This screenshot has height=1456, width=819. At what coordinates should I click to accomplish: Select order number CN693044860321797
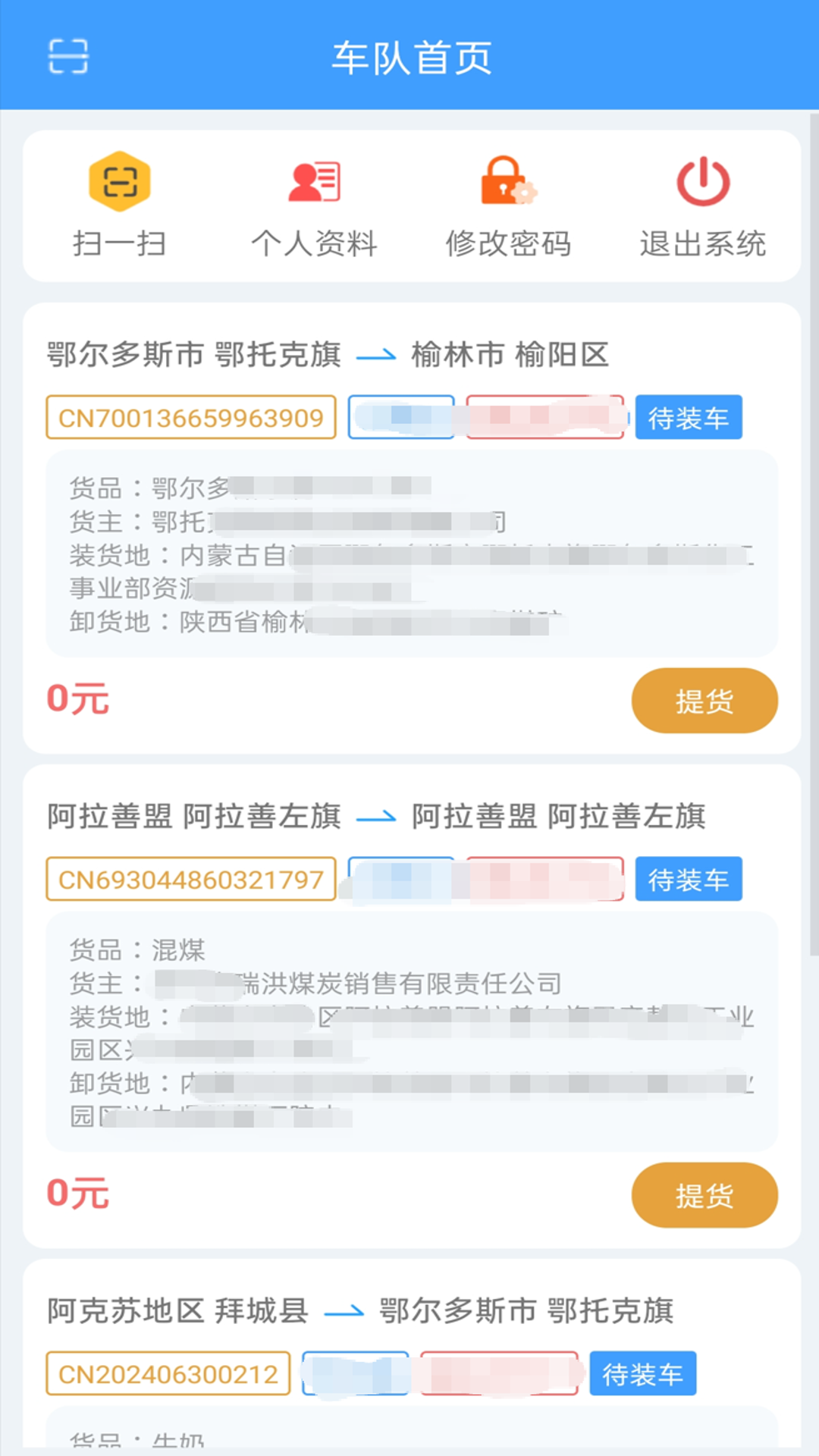point(190,880)
